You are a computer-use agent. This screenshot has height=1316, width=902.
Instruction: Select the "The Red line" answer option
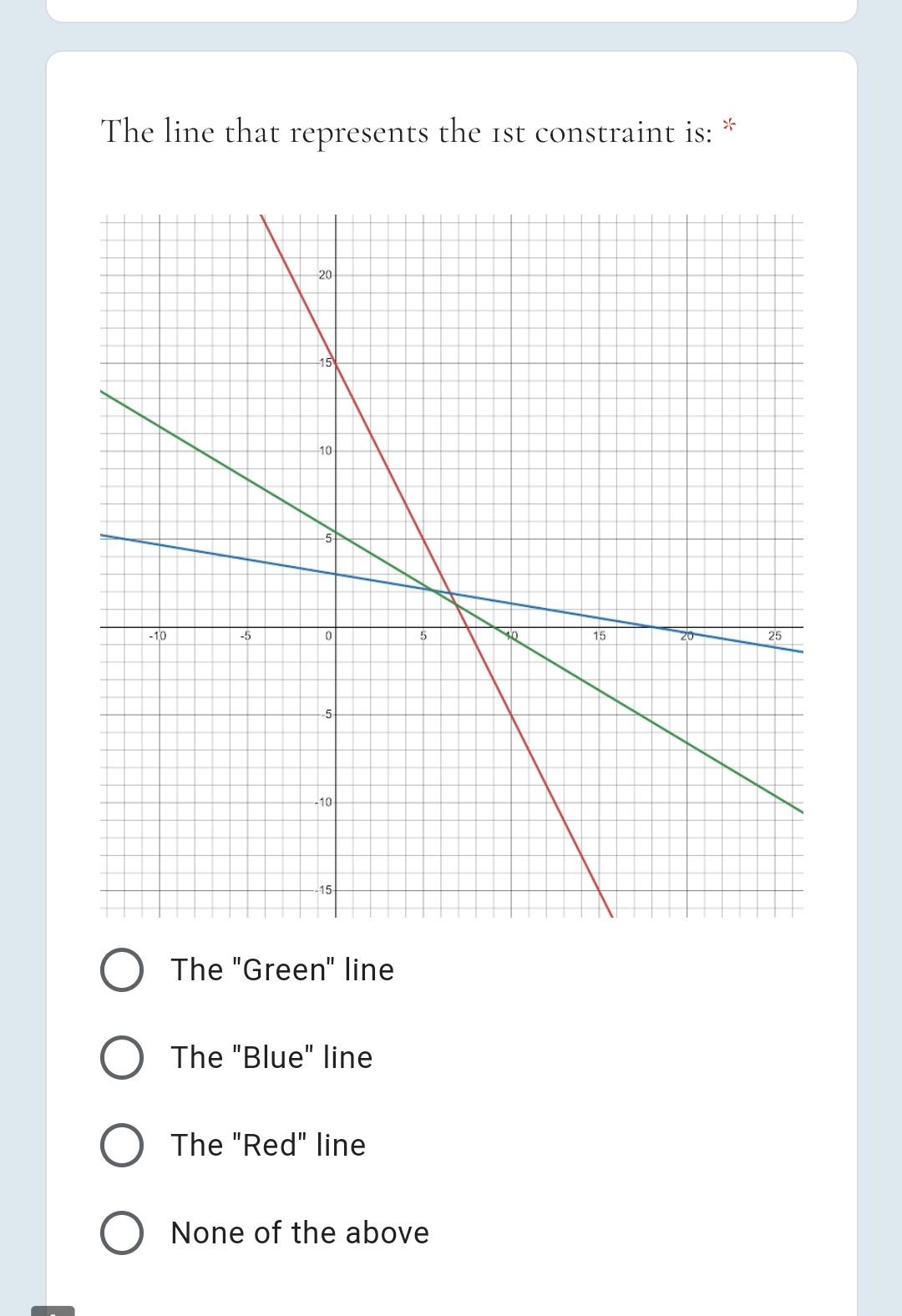[x=122, y=1145]
